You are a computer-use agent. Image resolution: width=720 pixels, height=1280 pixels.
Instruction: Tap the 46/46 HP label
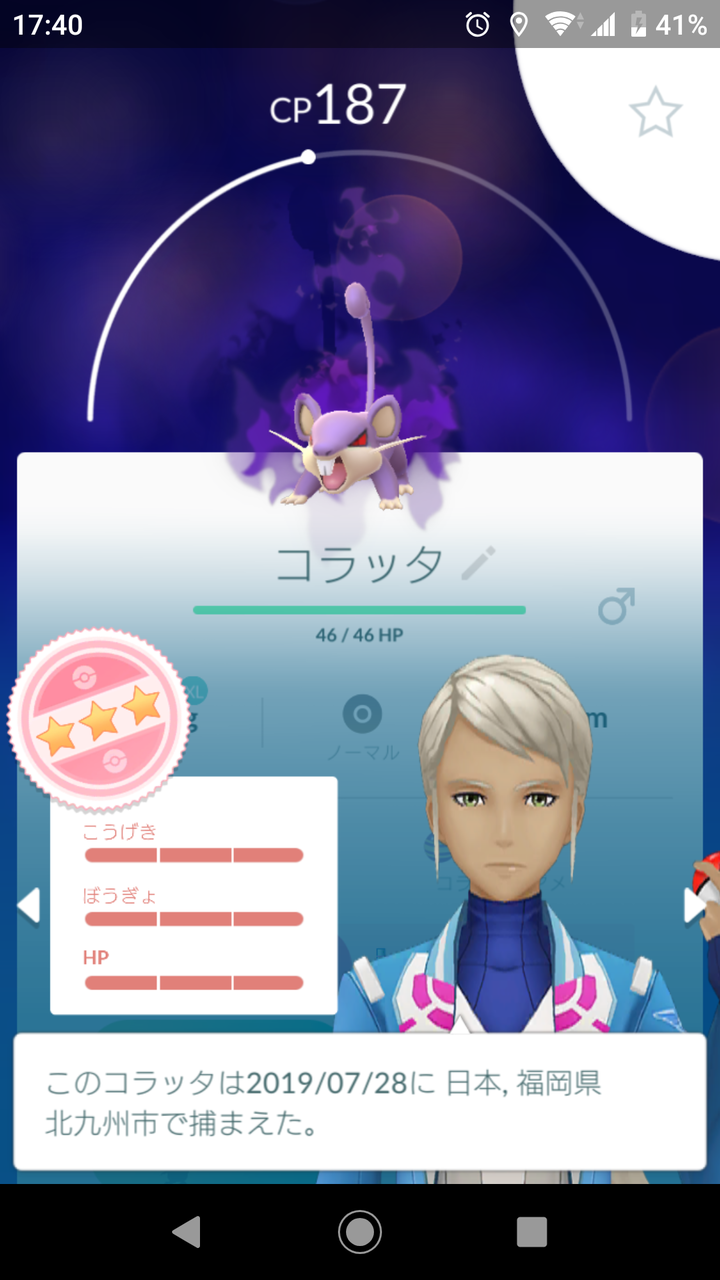[x=360, y=634]
